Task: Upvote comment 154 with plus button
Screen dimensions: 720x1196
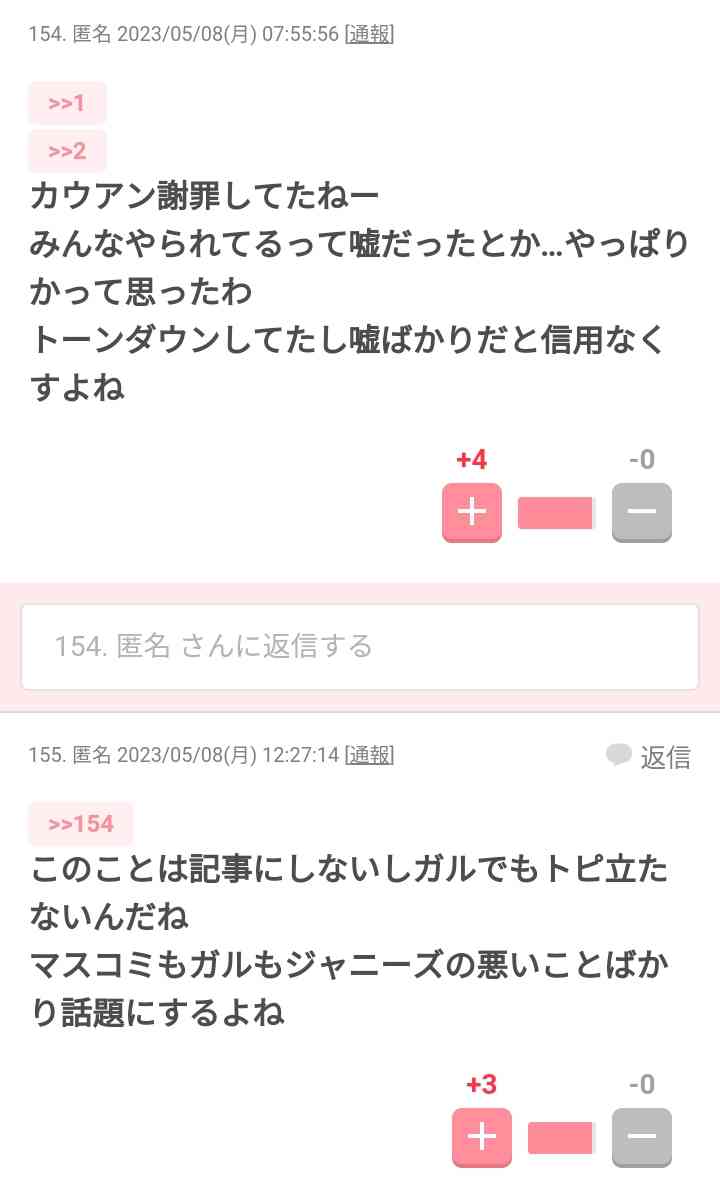Action: click(x=472, y=513)
